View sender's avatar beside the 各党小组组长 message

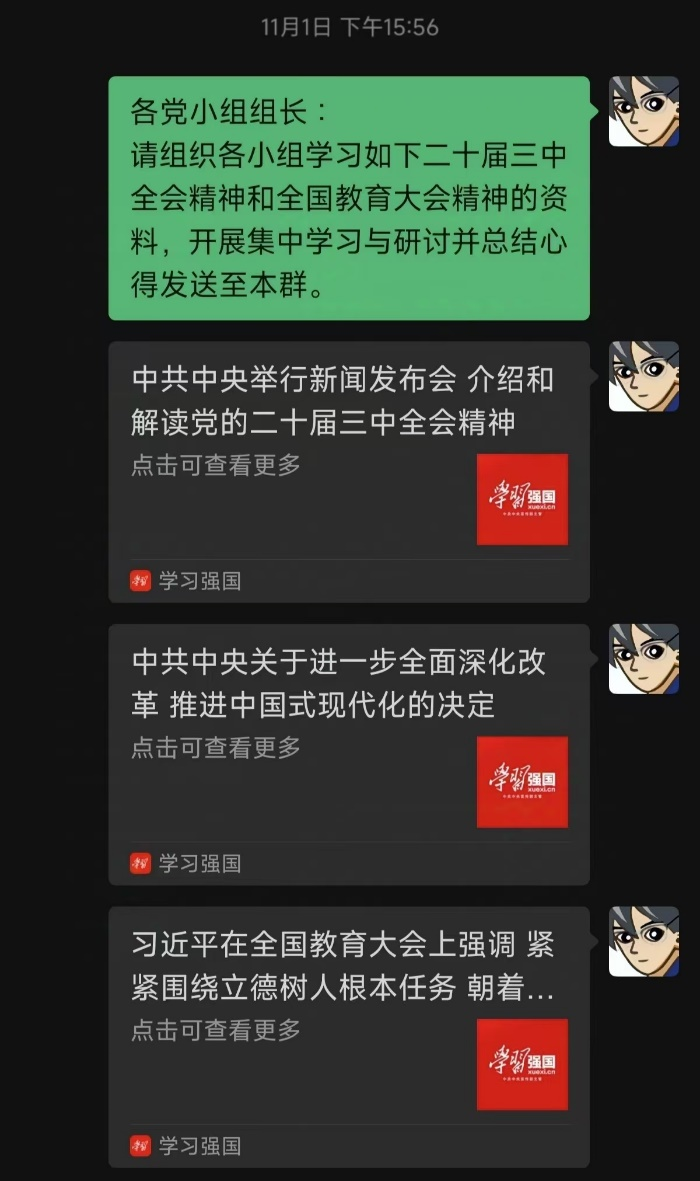click(644, 111)
